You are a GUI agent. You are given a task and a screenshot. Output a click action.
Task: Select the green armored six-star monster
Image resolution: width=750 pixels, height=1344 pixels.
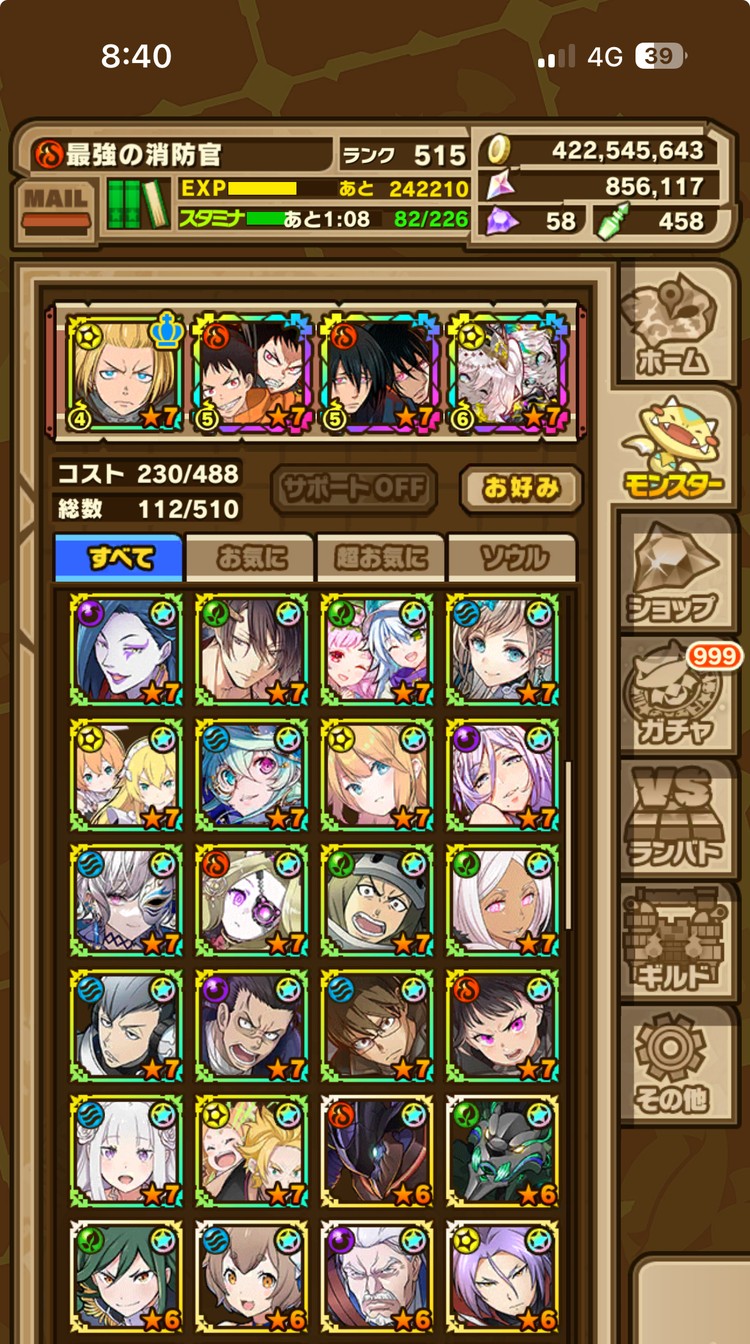click(x=502, y=1152)
